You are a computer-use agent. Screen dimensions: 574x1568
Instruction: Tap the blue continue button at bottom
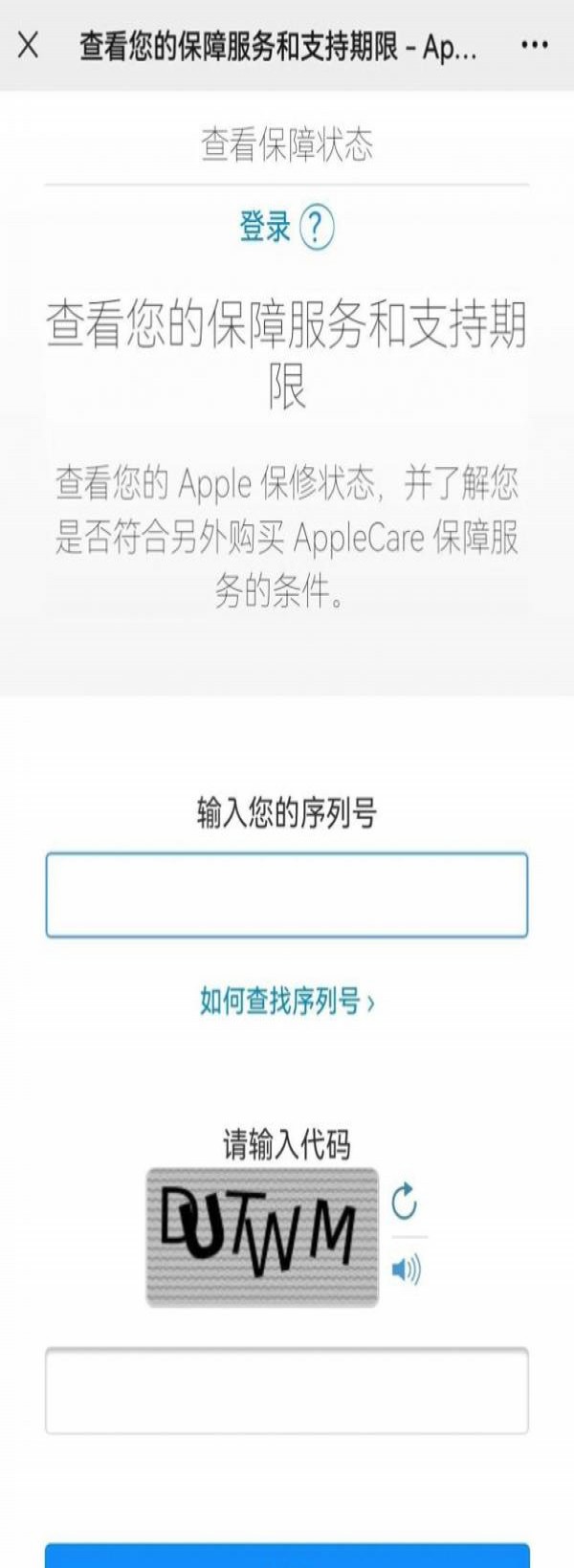click(x=287, y=1556)
